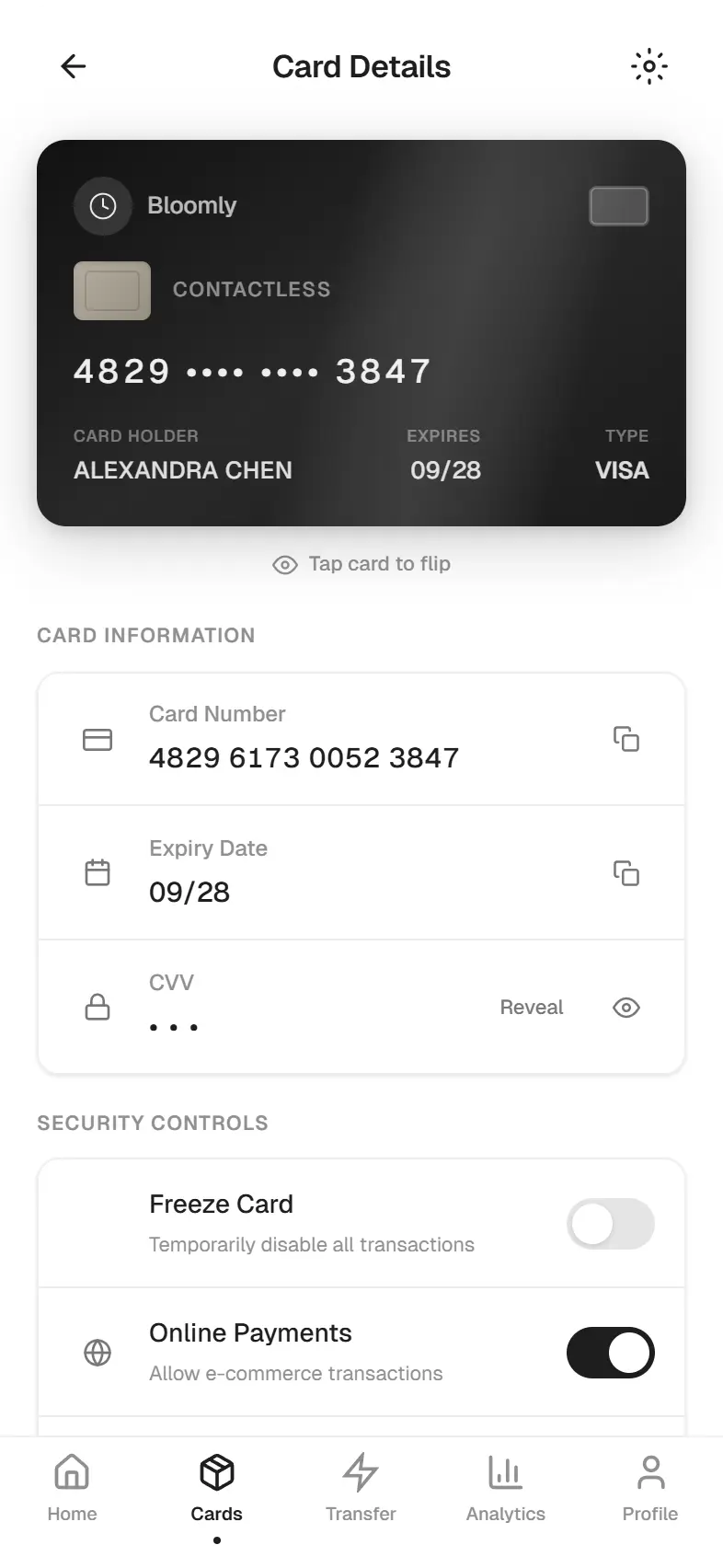
Task: Copy the expiry date 09/28
Action: pos(626,872)
